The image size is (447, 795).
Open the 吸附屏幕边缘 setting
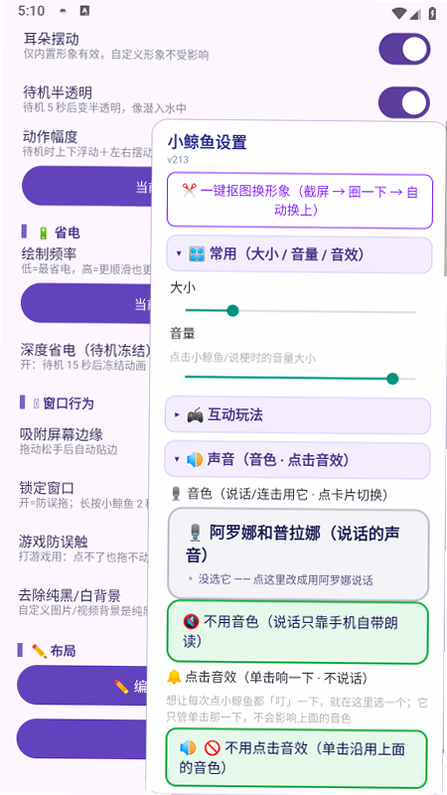tap(84, 441)
